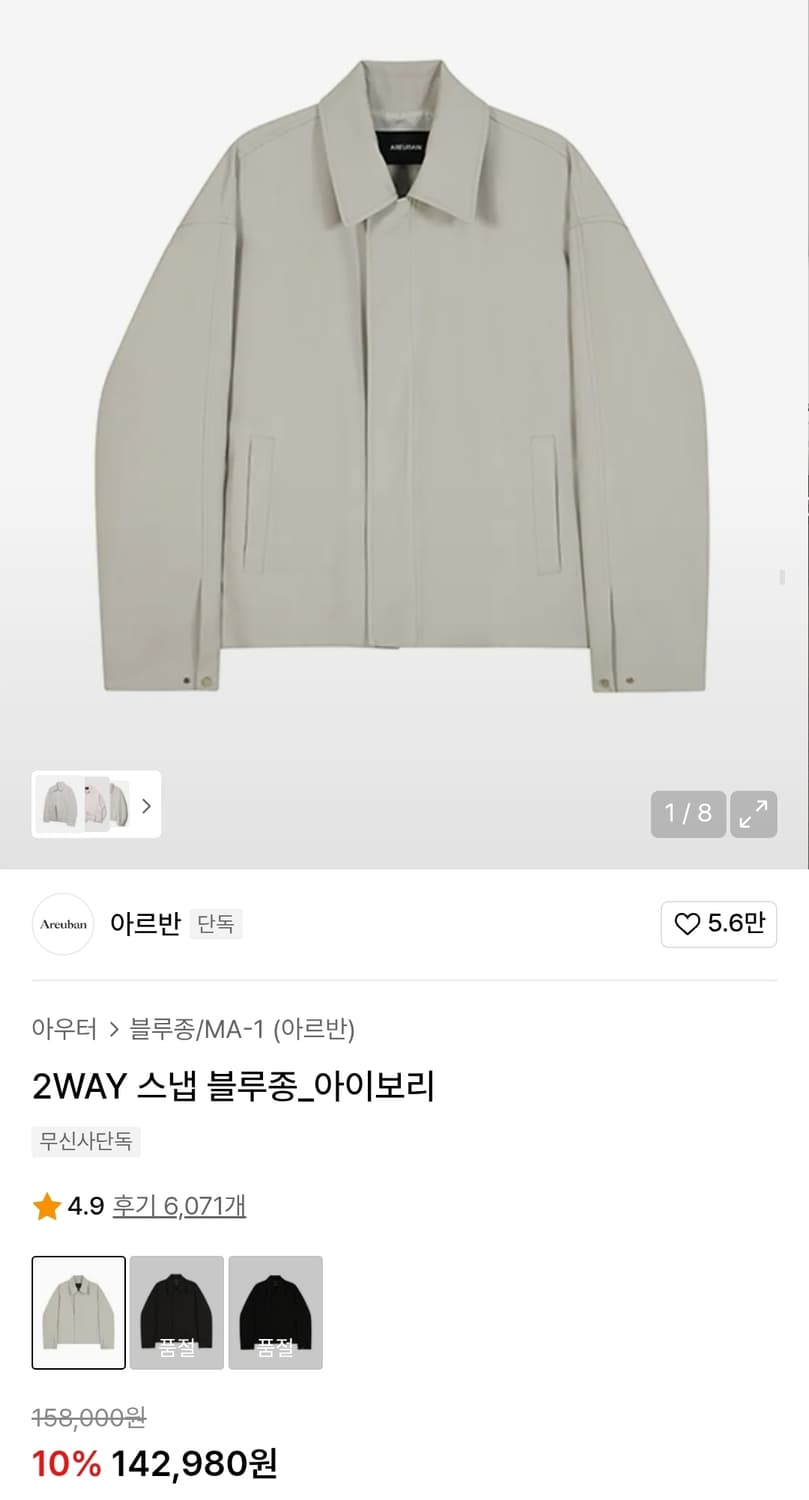The width and height of the screenshot is (809, 1500).
Task: Click the star rating icon
Action: (44, 1206)
